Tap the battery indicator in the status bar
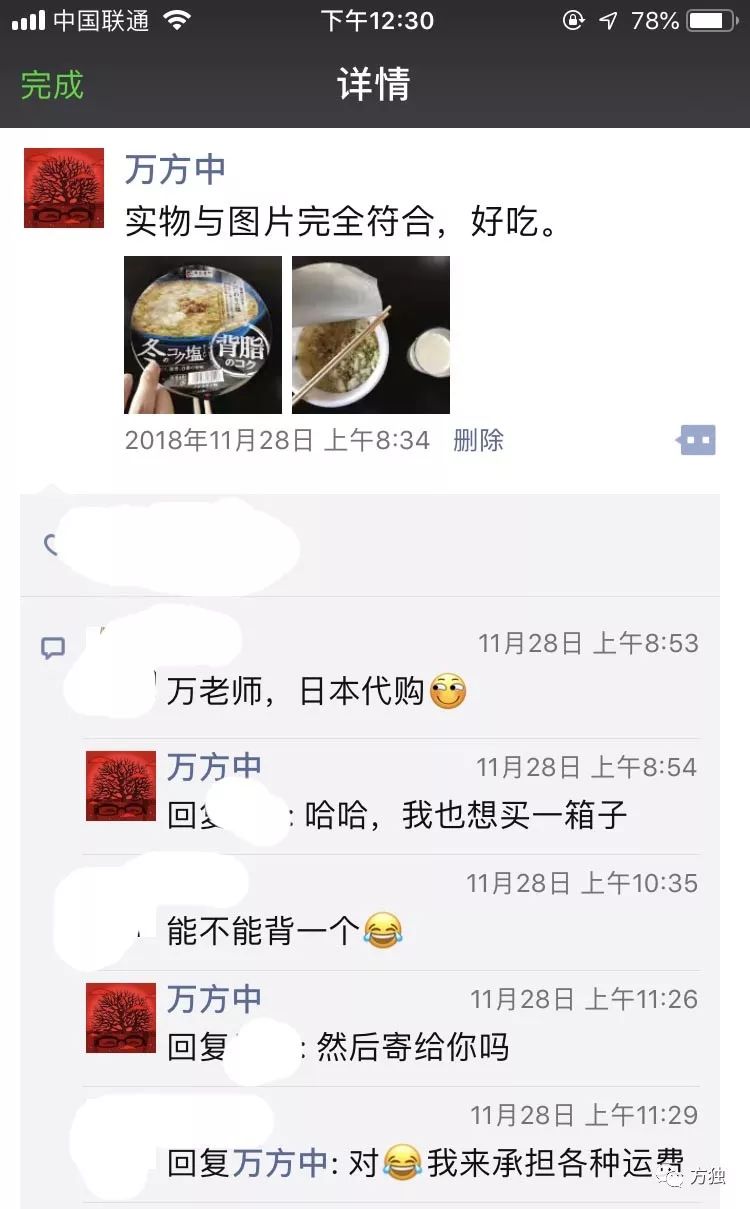This screenshot has height=1209, width=750. (712, 18)
